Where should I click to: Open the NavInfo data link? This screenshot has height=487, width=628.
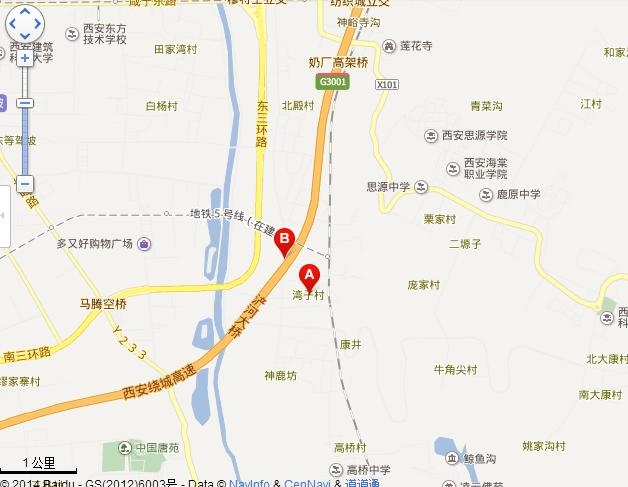tap(248, 483)
